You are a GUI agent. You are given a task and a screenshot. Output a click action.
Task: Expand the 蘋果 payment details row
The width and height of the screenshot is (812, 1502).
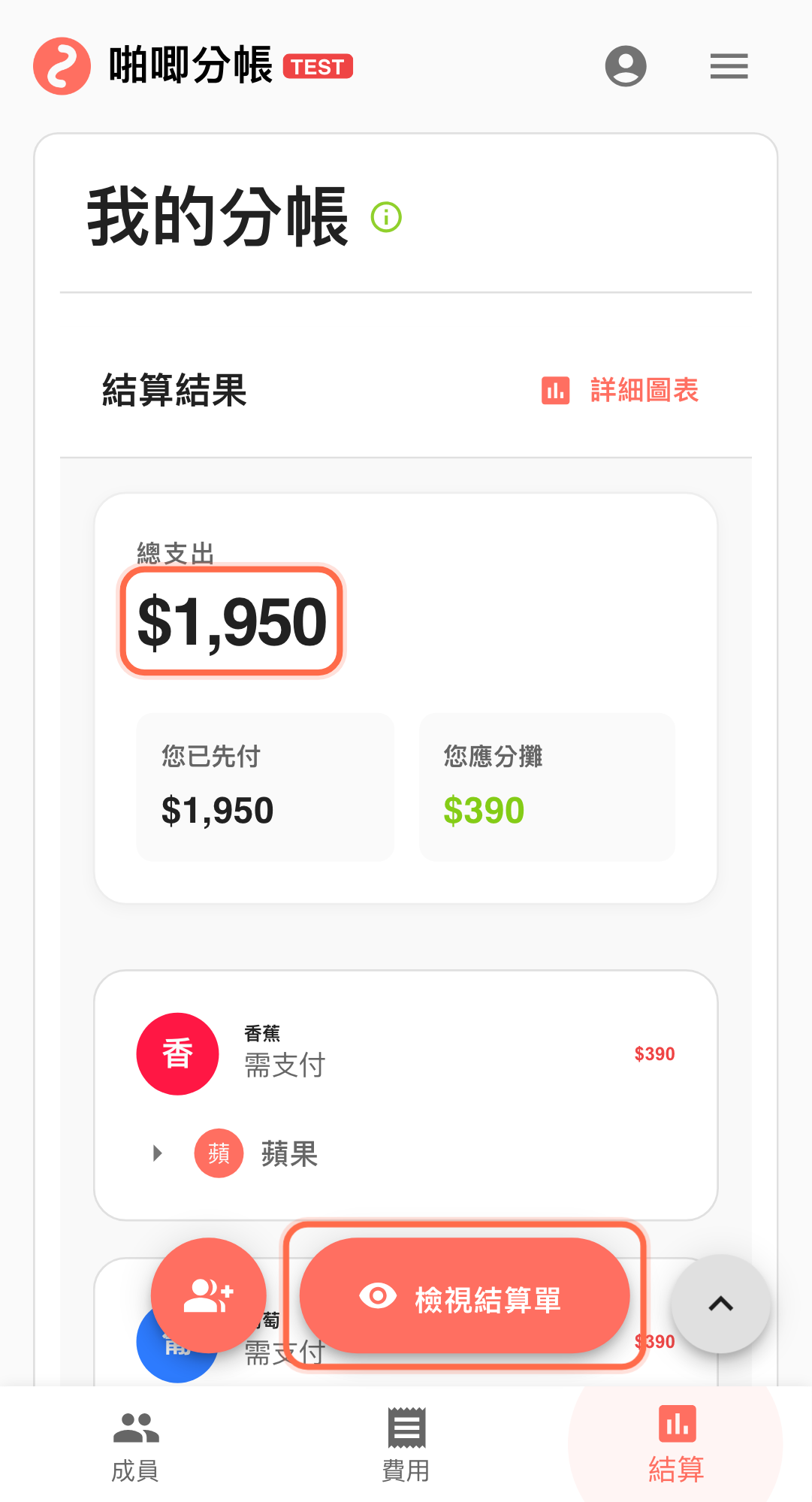point(157,1153)
